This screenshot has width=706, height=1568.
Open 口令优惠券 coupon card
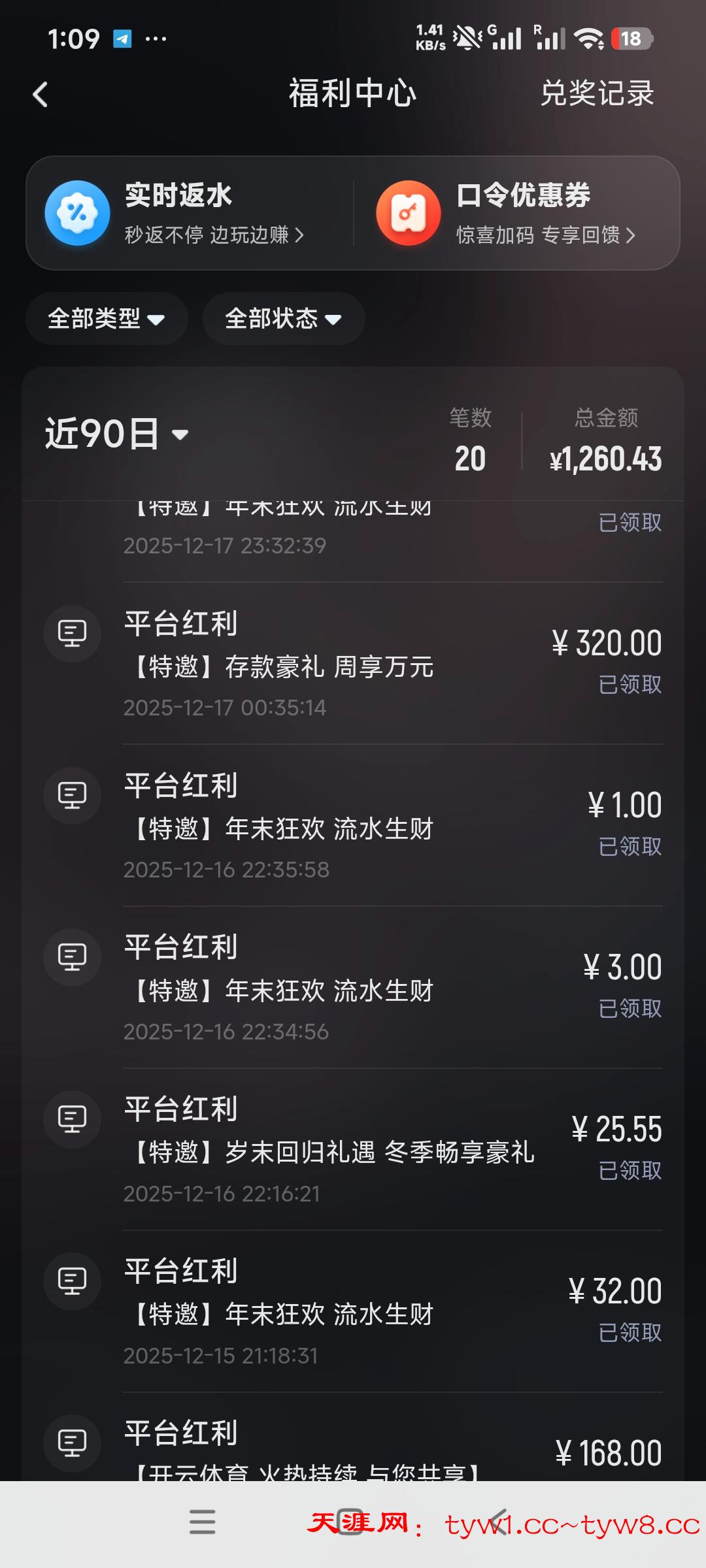(x=523, y=213)
